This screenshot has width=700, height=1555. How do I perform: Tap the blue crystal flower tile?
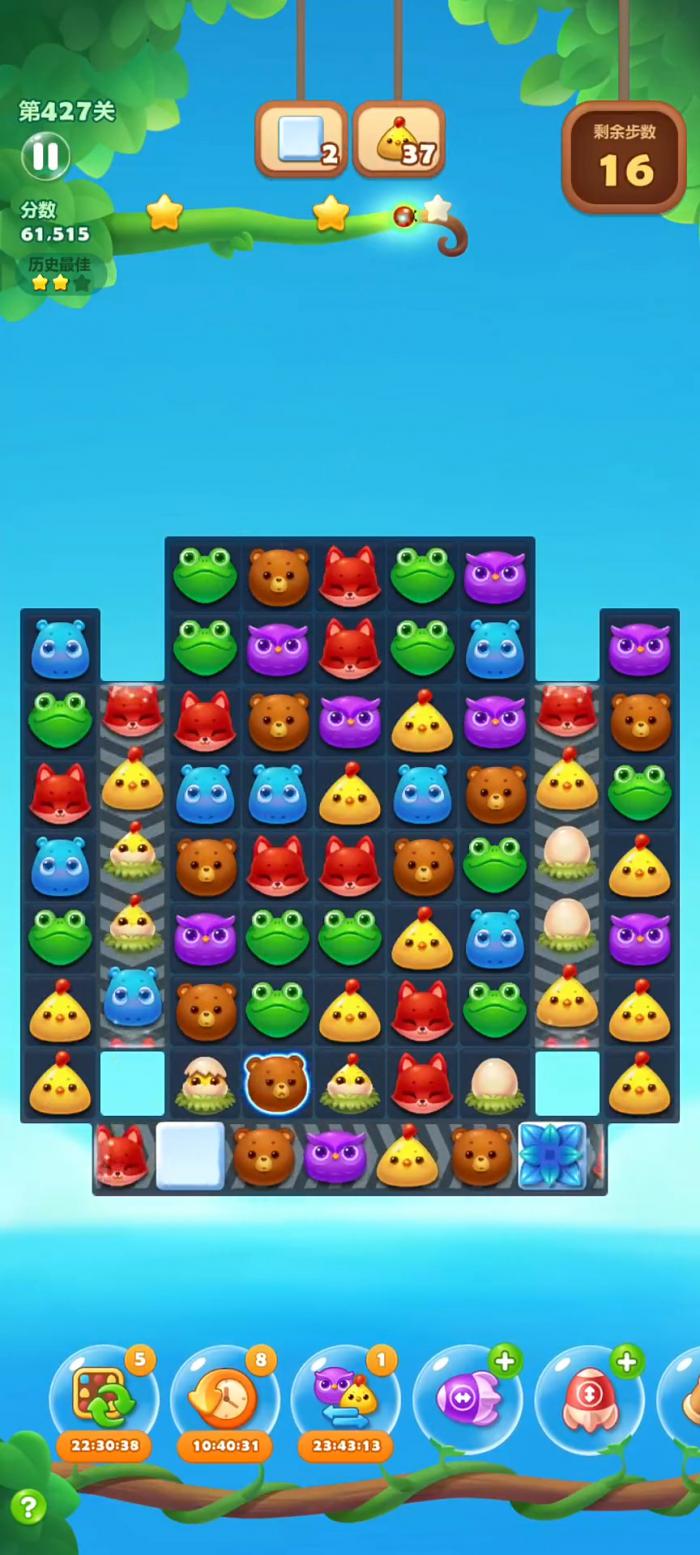551,1156
